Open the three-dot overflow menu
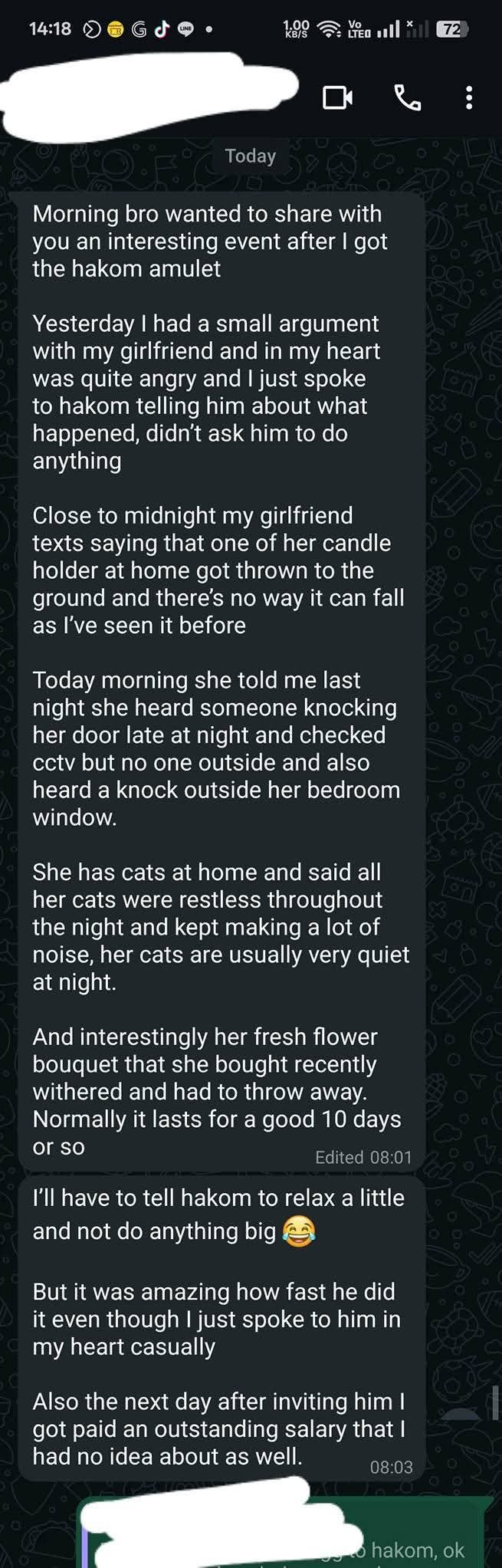The width and height of the screenshot is (502, 1568). pyautogui.click(x=469, y=97)
